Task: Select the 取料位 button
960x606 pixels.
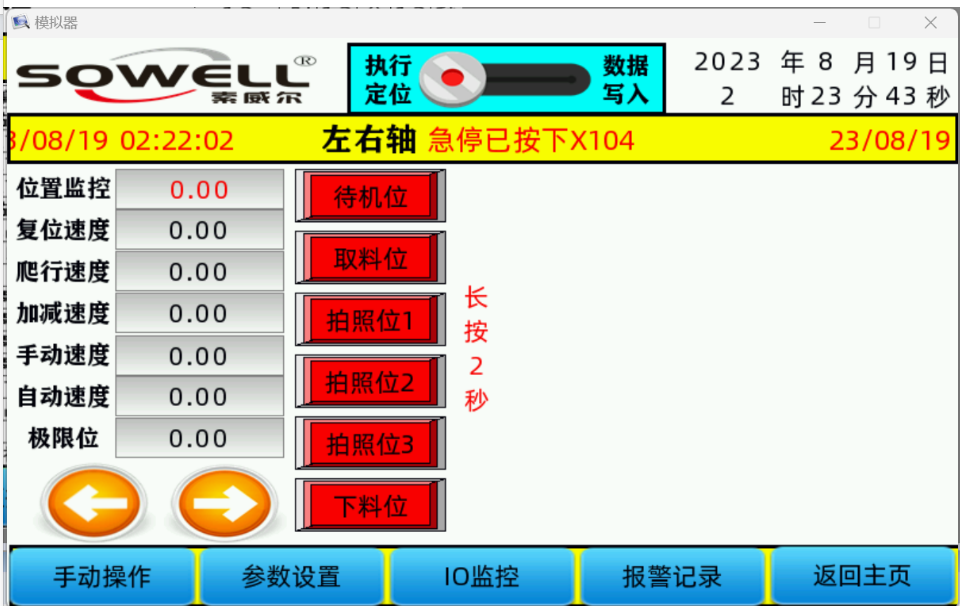Action: point(370,258)
